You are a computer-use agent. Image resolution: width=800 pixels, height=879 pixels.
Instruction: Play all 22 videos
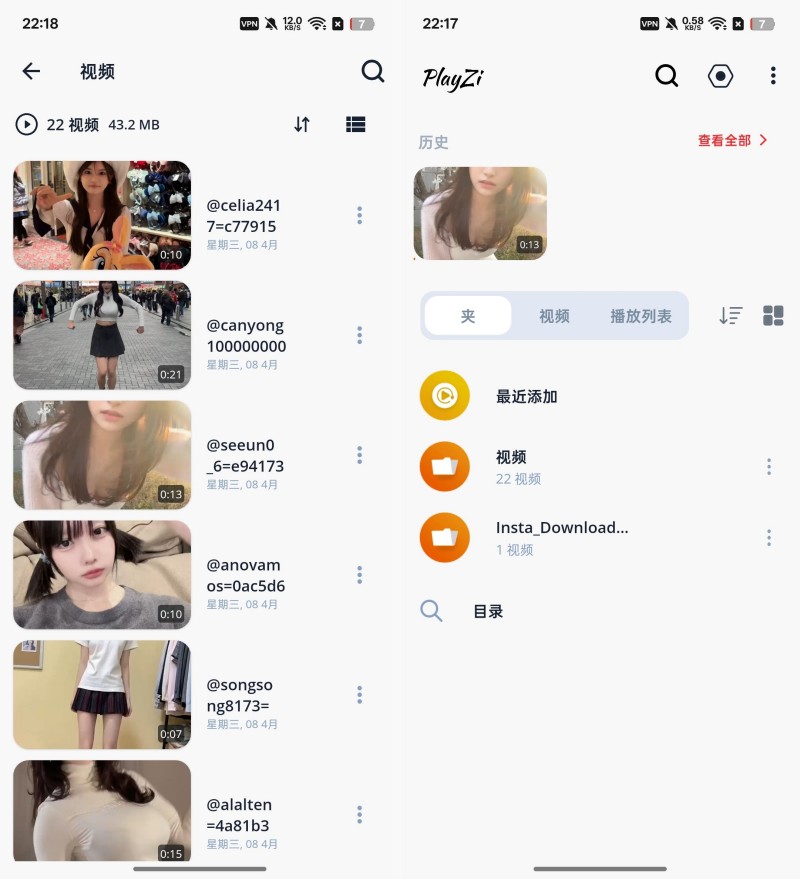tap(27, 125)
